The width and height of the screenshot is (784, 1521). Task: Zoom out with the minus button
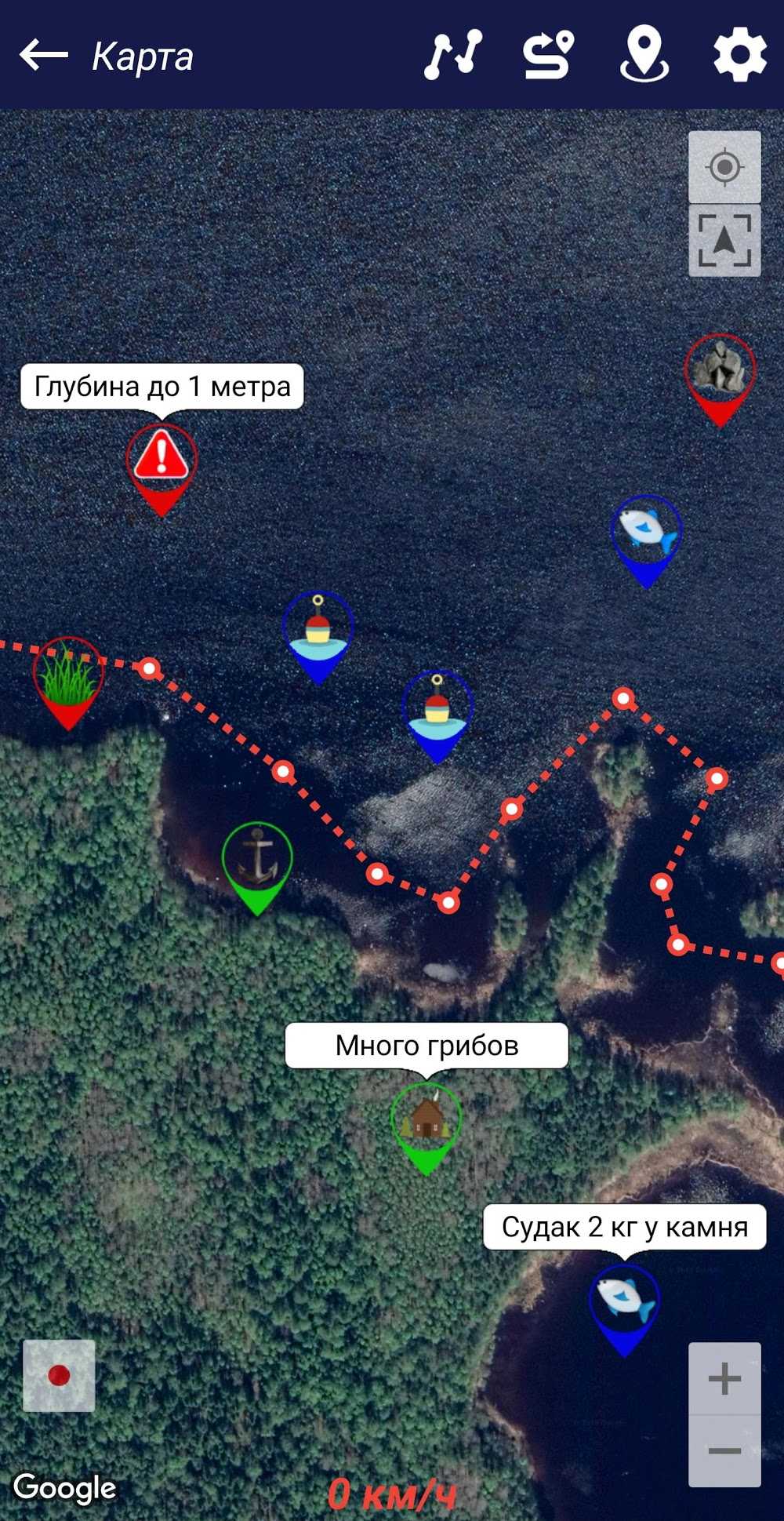(724, 1450)
